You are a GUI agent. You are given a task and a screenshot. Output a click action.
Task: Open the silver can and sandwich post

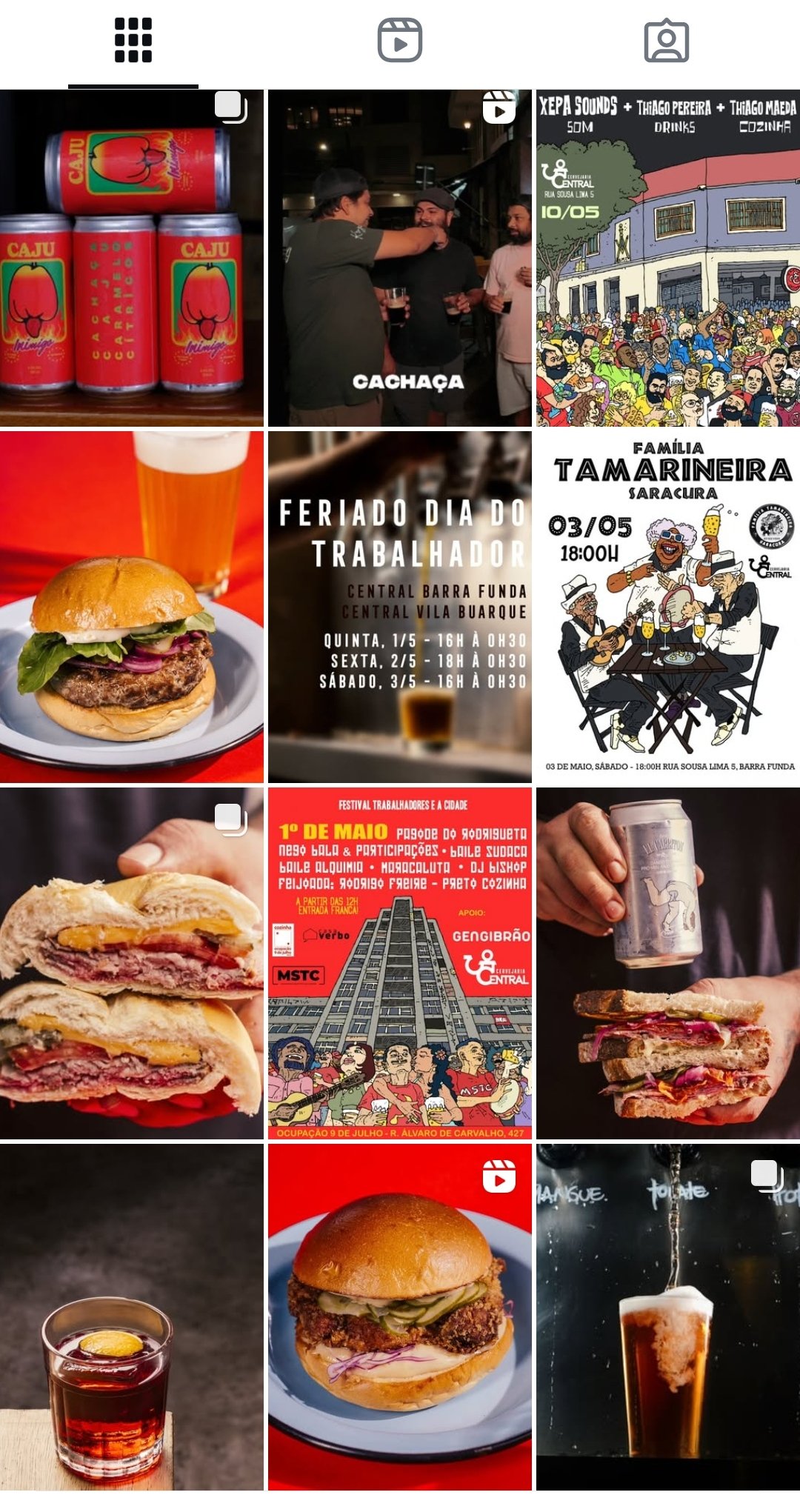click(x=668, y=963)
